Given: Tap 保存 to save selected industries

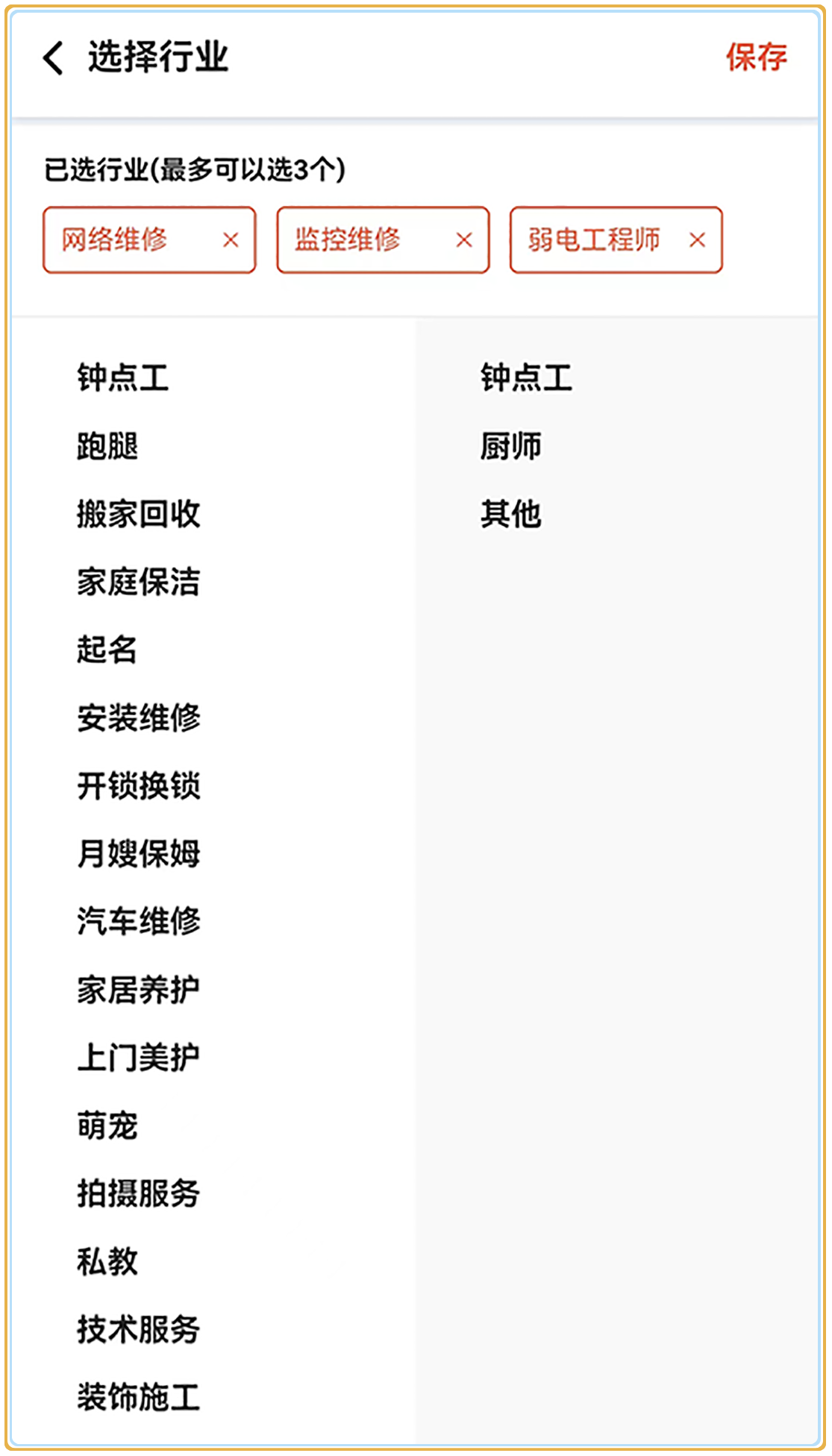Looking at the screenshot, I should pos(756,57).
